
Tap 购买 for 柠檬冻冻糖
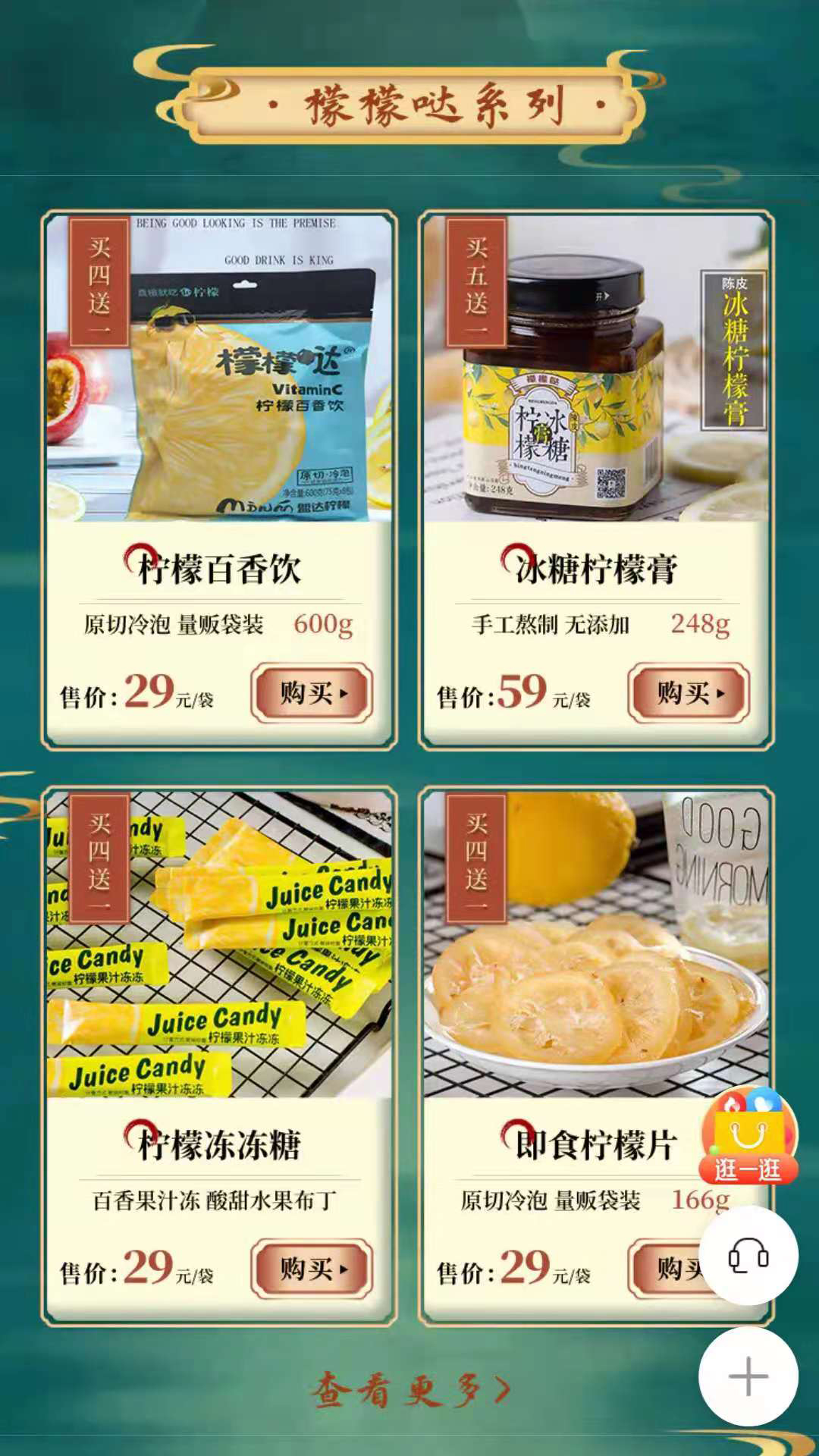(x=312, y=1268)
